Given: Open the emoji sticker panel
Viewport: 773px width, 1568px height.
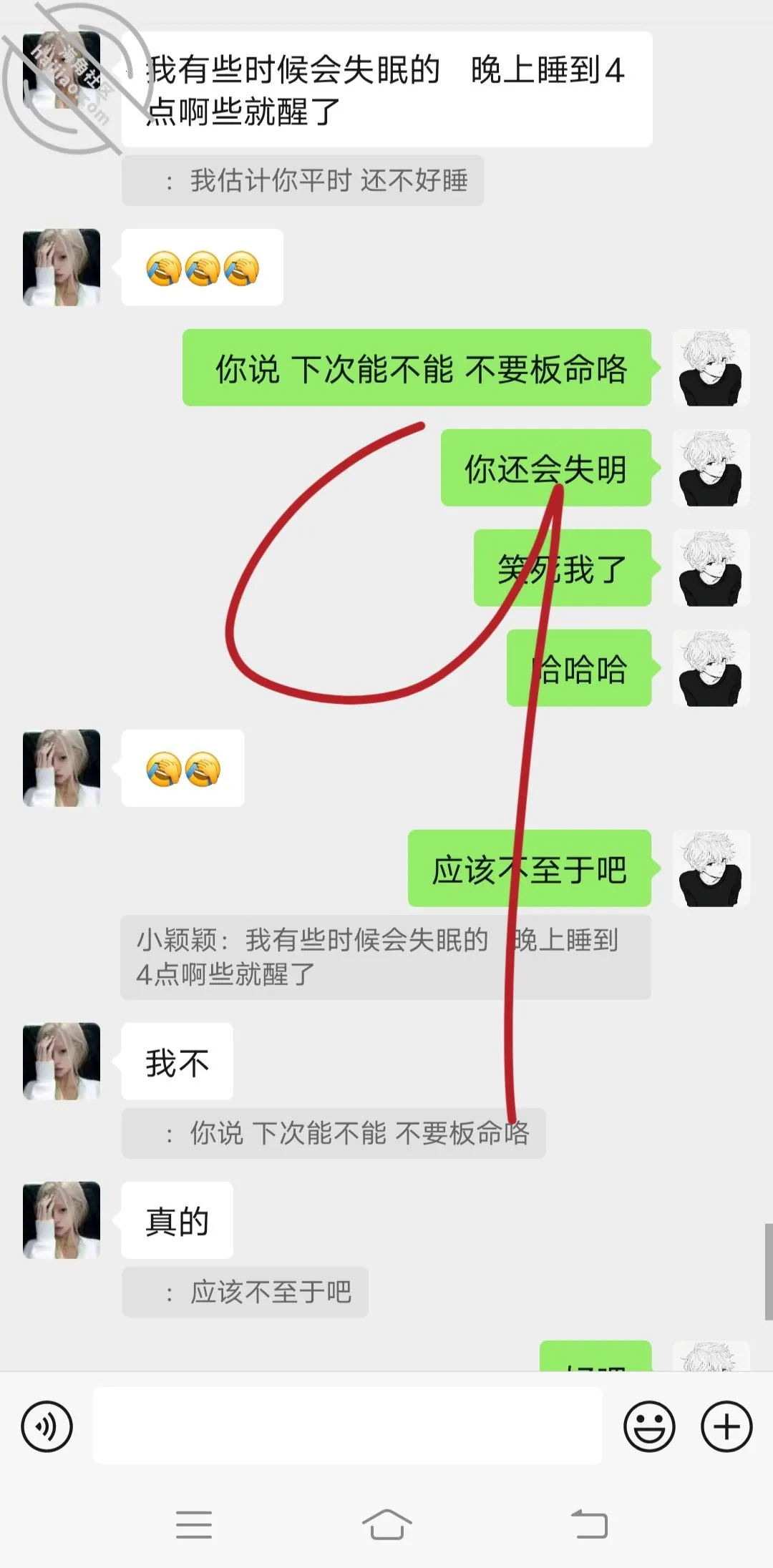Looking at the screenshot, I should 649,1426.
